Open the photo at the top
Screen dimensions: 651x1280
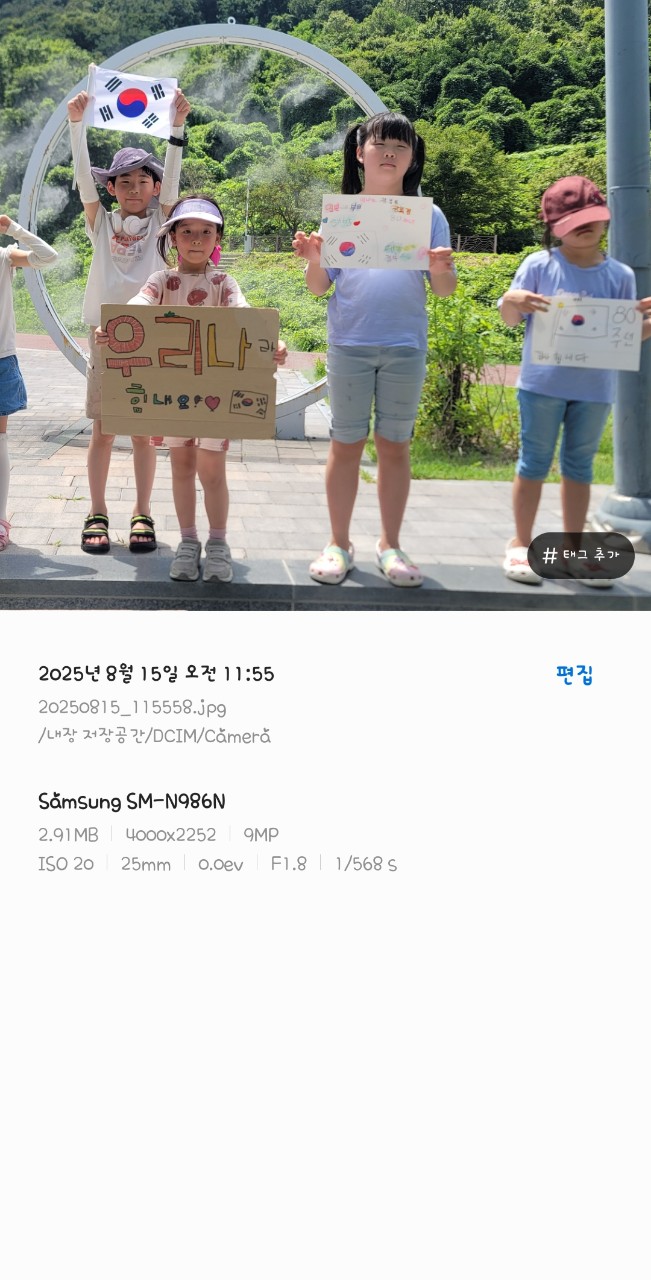point(325,300)
